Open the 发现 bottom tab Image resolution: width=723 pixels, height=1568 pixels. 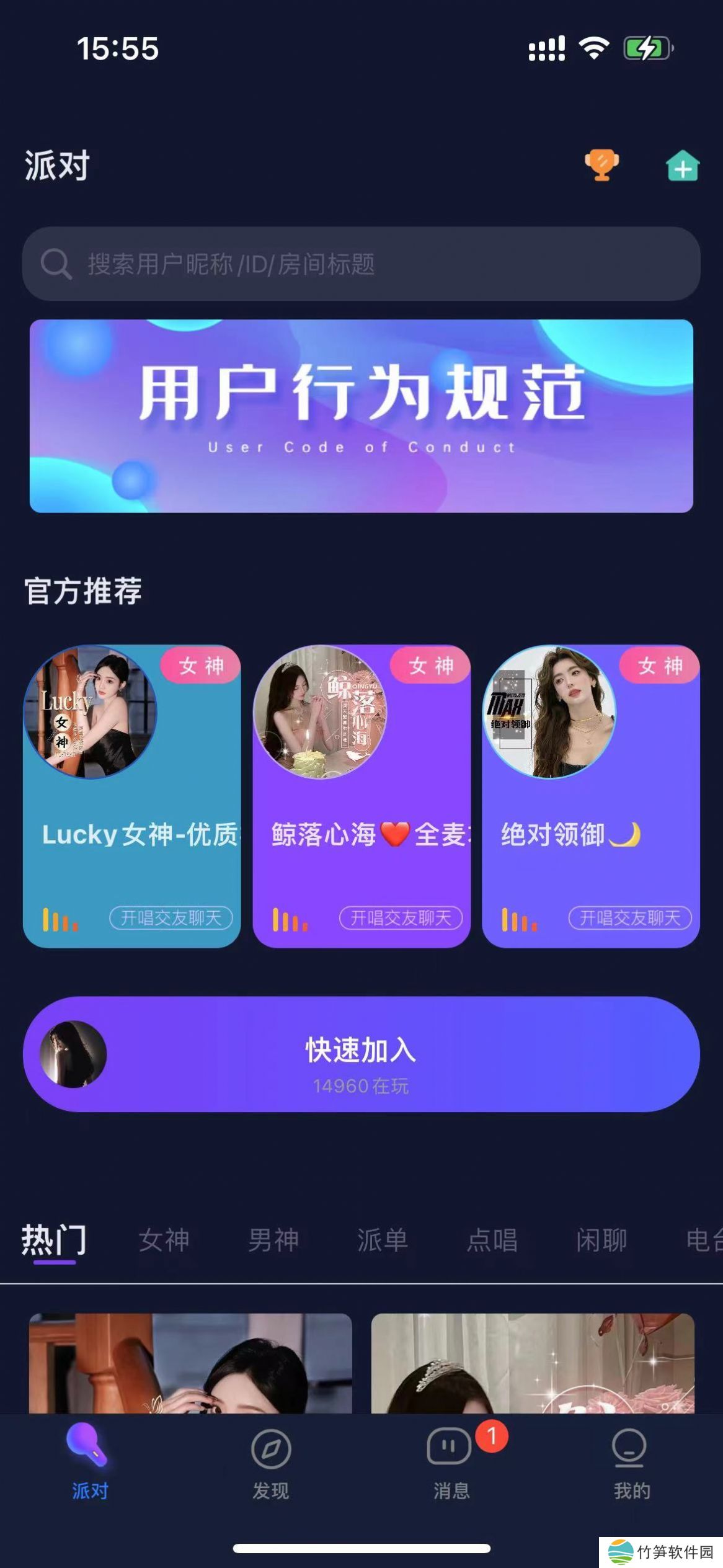pos(271,1463)
